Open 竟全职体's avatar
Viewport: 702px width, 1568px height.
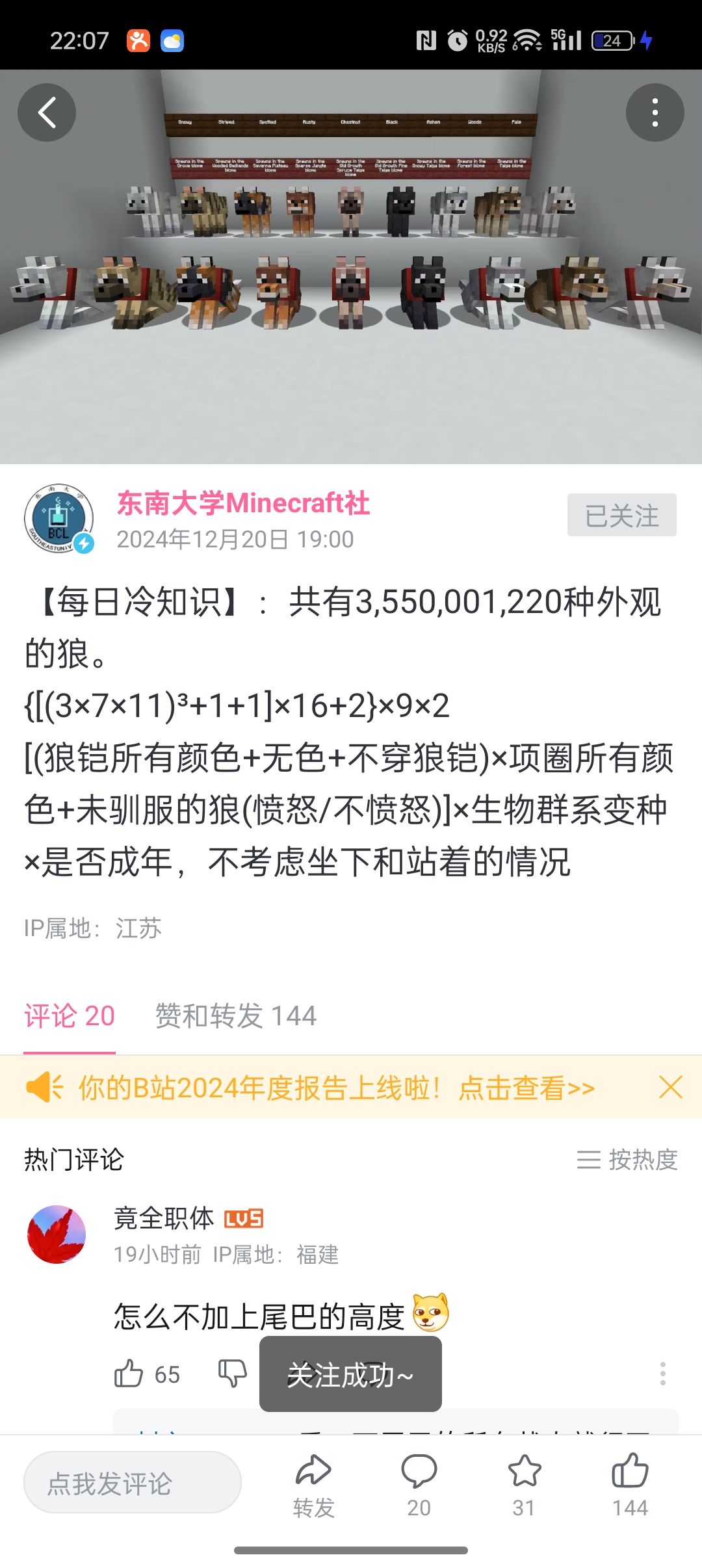point(57,1234)
